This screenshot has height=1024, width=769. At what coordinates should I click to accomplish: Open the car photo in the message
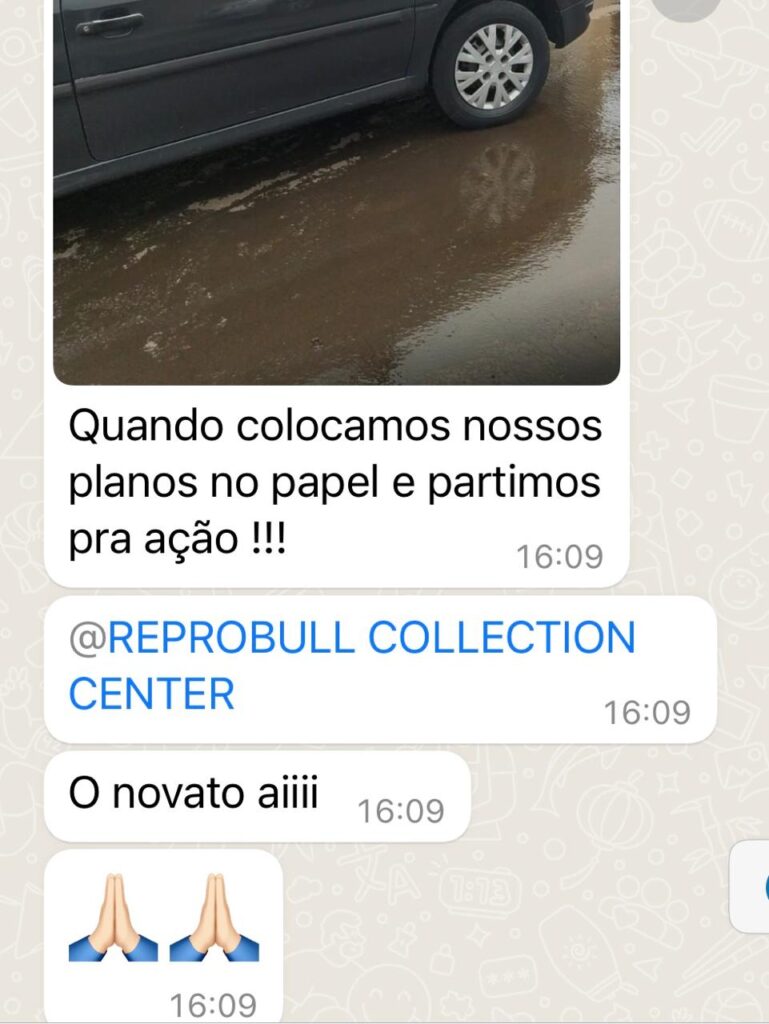tap(336, 190)
